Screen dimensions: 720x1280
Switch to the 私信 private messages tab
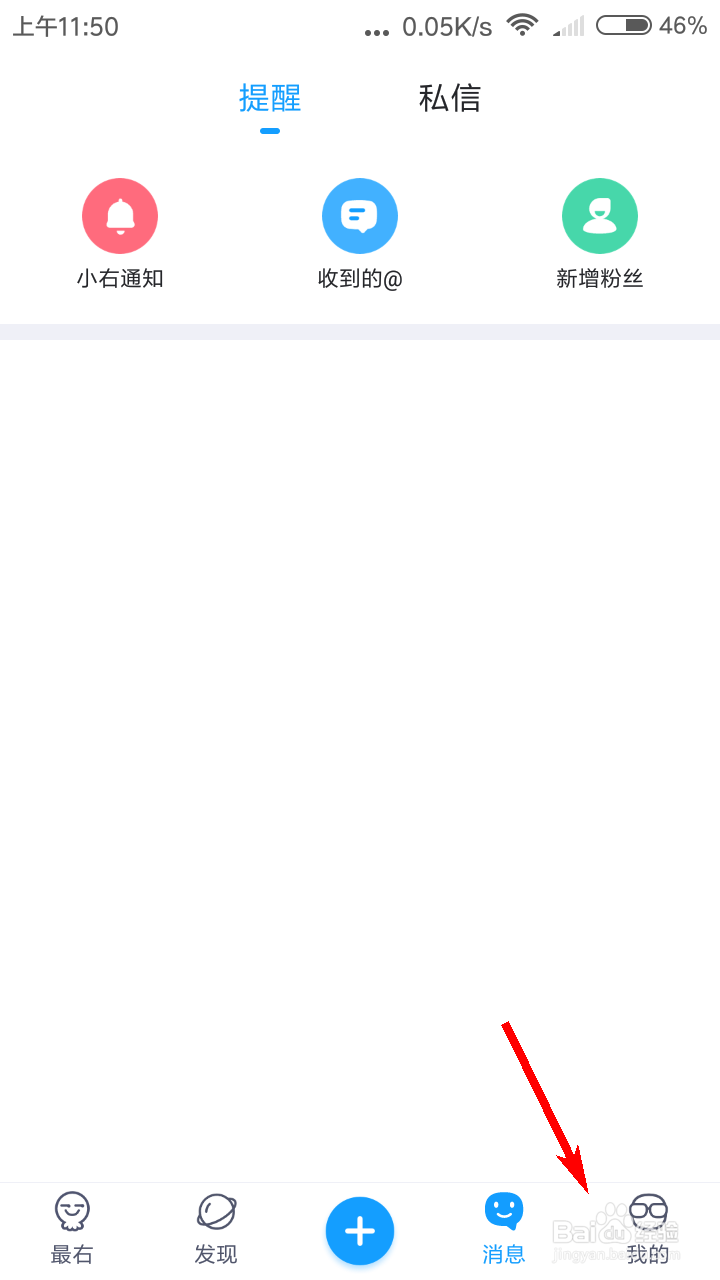pos(450,98)
